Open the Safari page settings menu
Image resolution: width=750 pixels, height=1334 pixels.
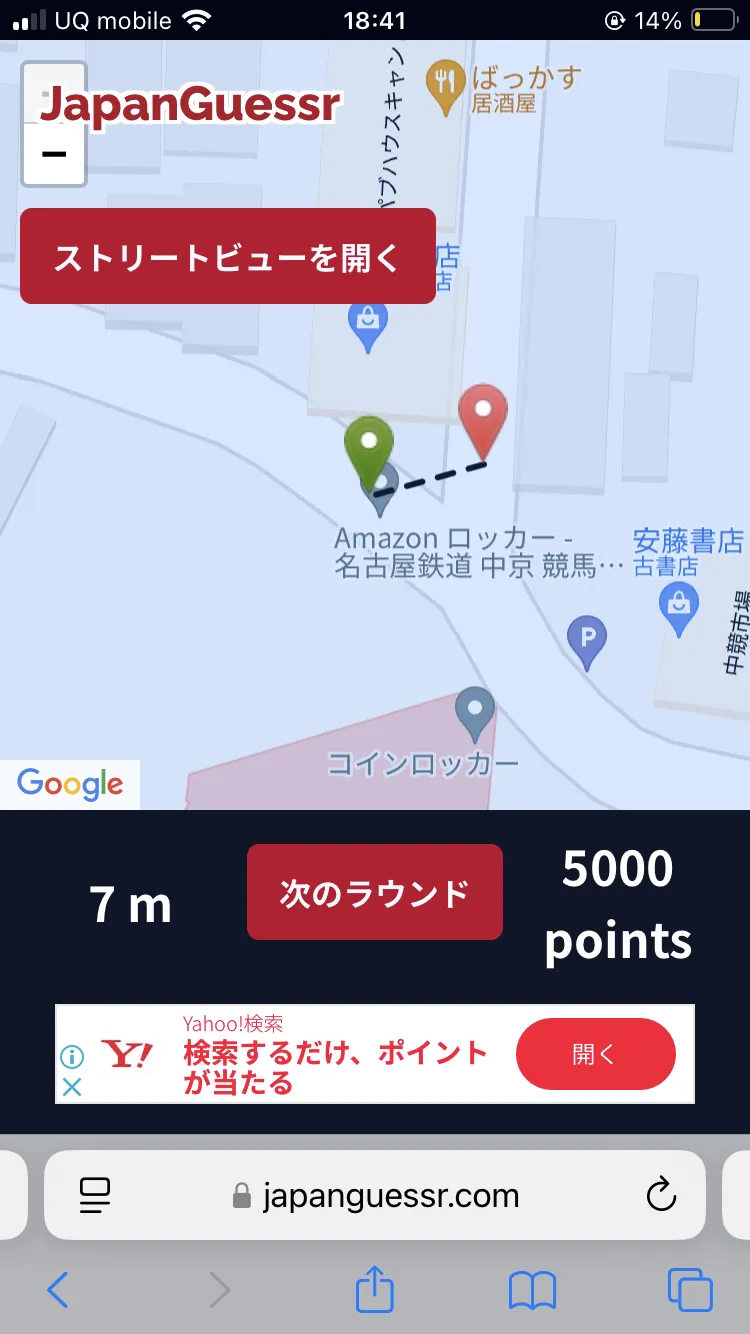[x=95, y=1195]
